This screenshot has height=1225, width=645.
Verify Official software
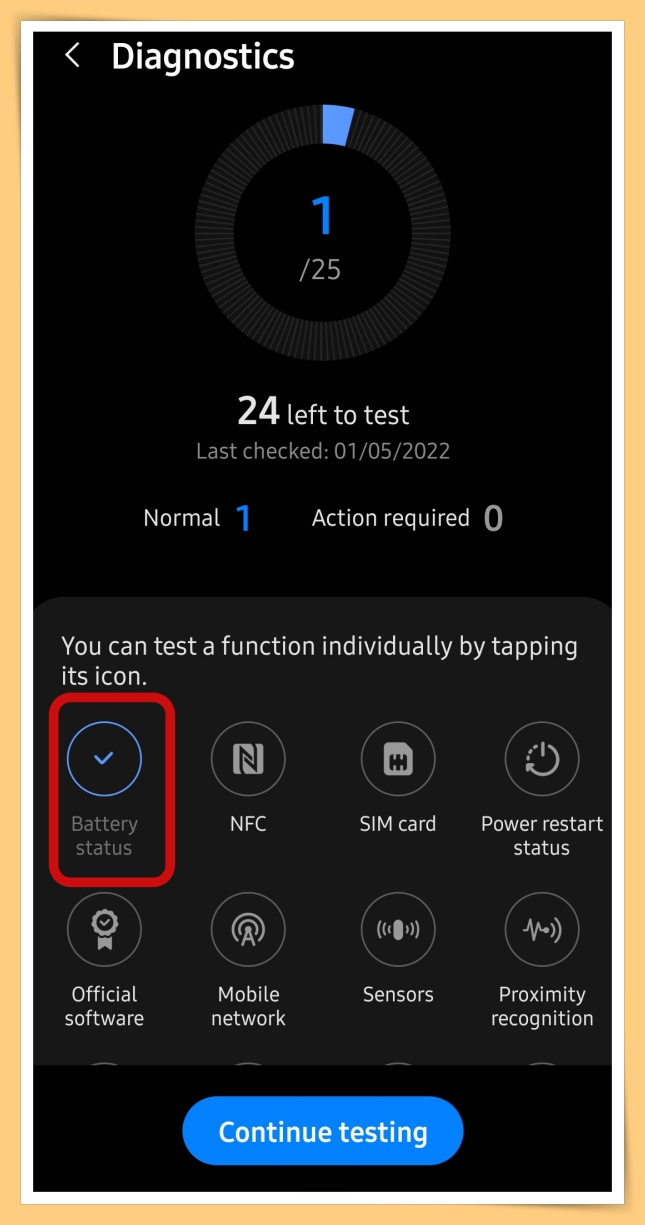pos(104,930)
